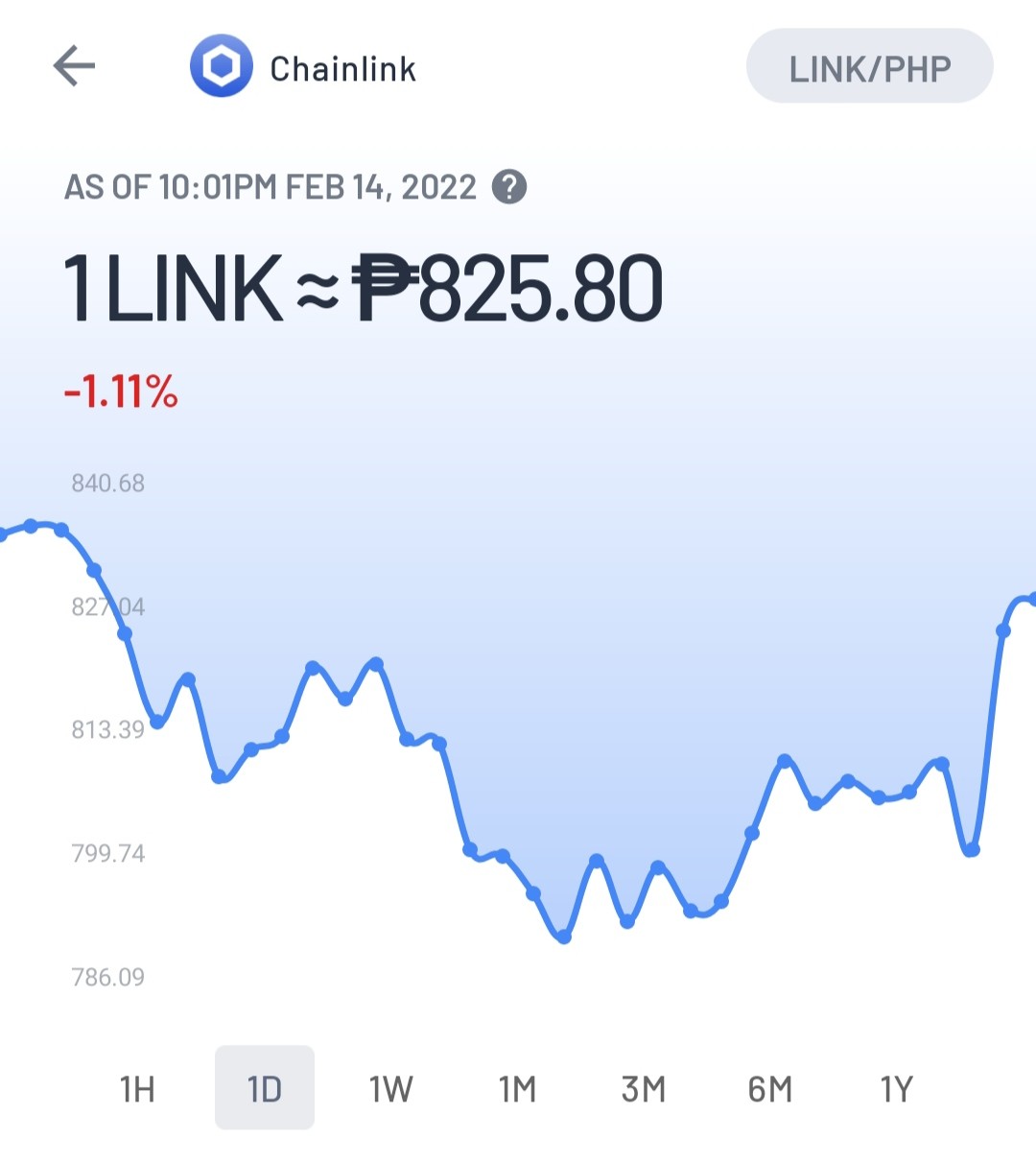Screen dimensions: 1036x1162
Task: Open the help question mark icon
Action: [x=509, y=186]
